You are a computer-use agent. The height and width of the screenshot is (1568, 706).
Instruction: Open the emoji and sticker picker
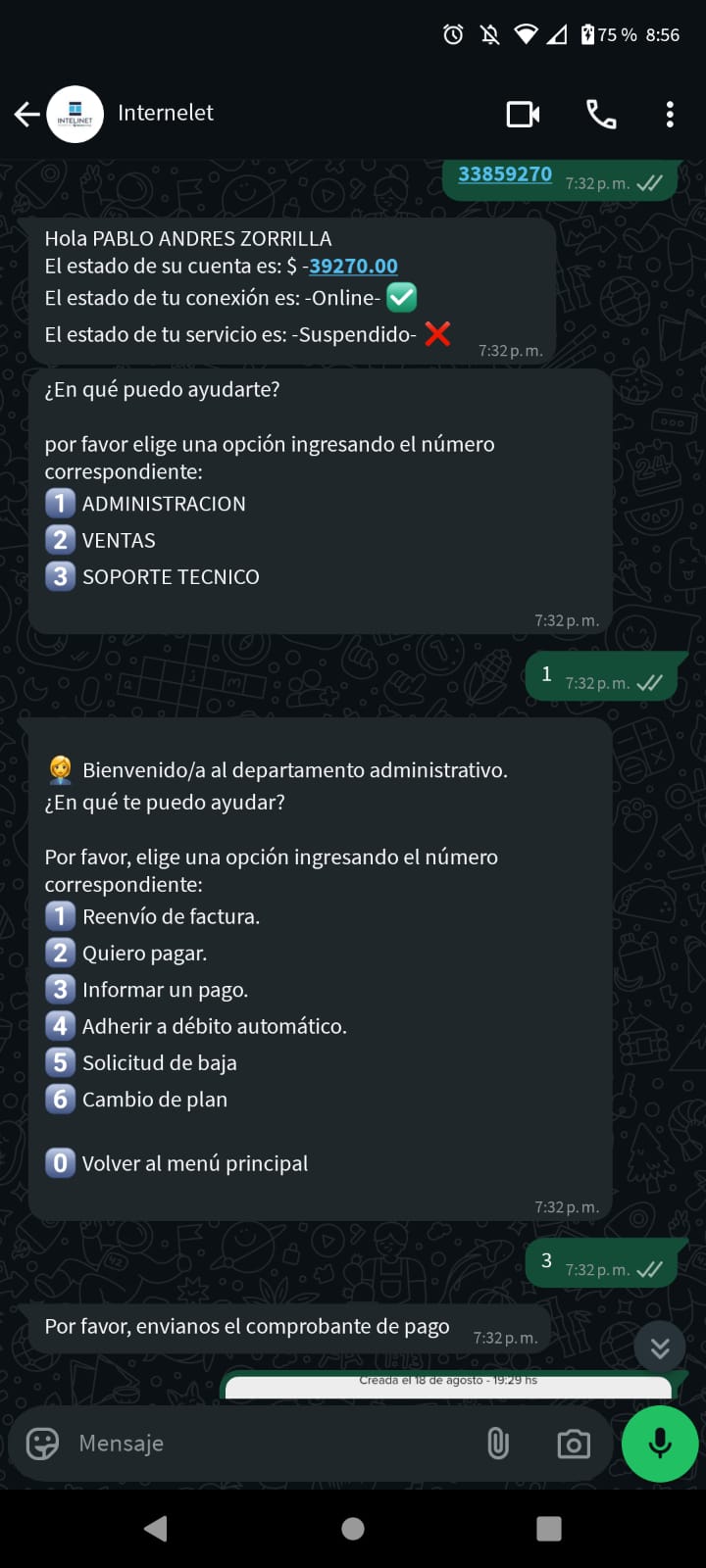tap(42, 1444)
